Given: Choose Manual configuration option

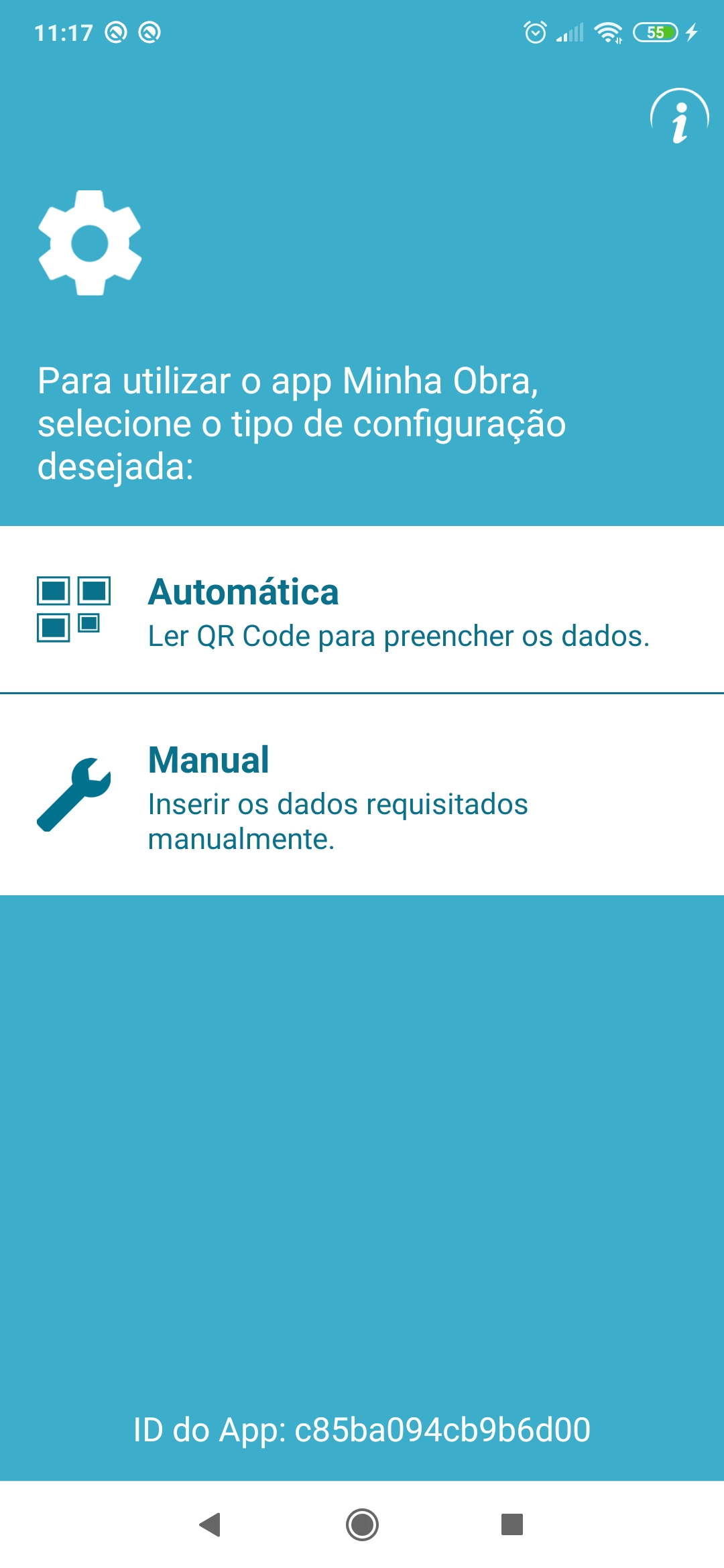Looking at the screenshot, I should pyautogui.click(x=362, y=795).
